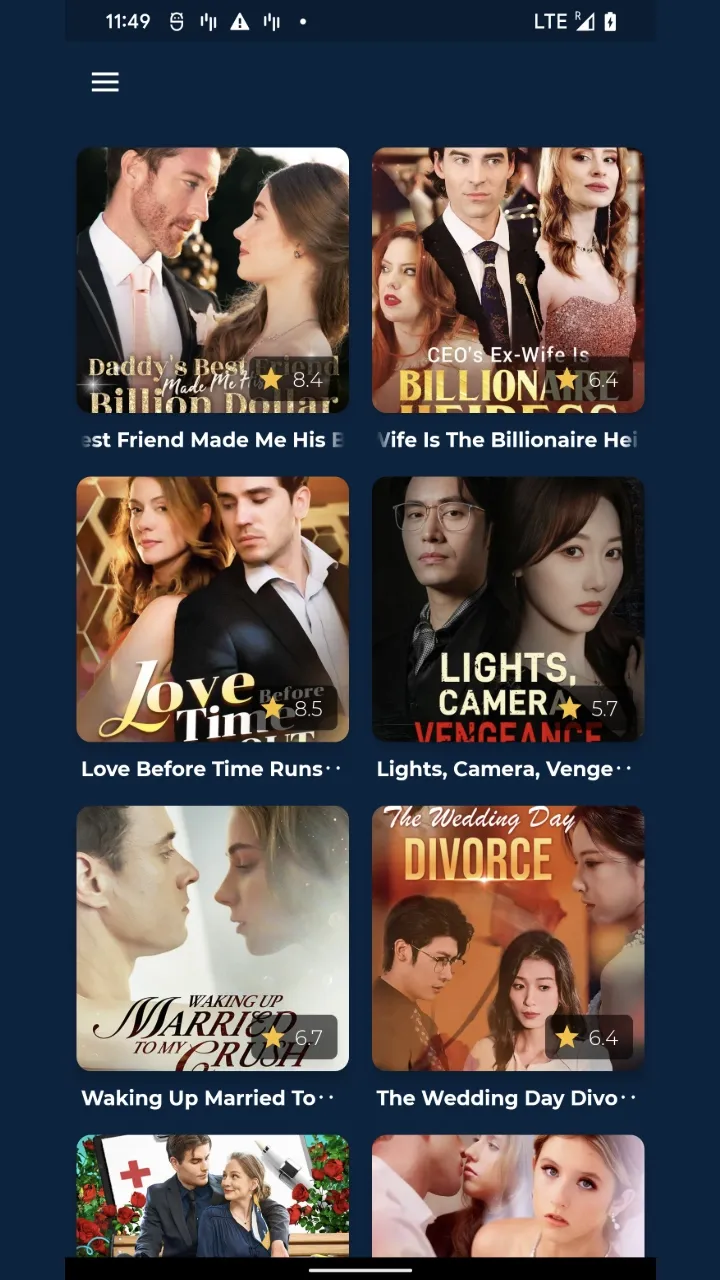Tap the 8.5 star rating on Love Before Time
Screen dimensions: 720x1280
(x=290, y=708)
